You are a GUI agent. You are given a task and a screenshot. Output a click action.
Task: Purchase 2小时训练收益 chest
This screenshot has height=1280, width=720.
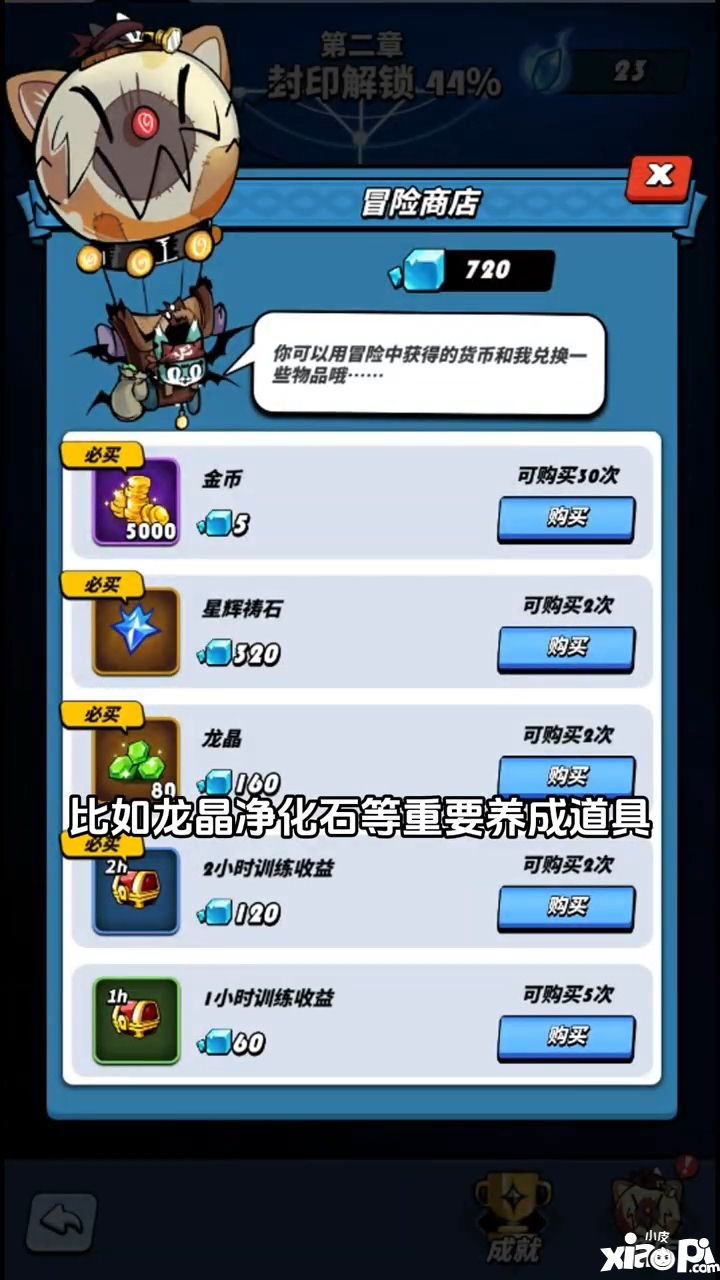click(566, 907)
